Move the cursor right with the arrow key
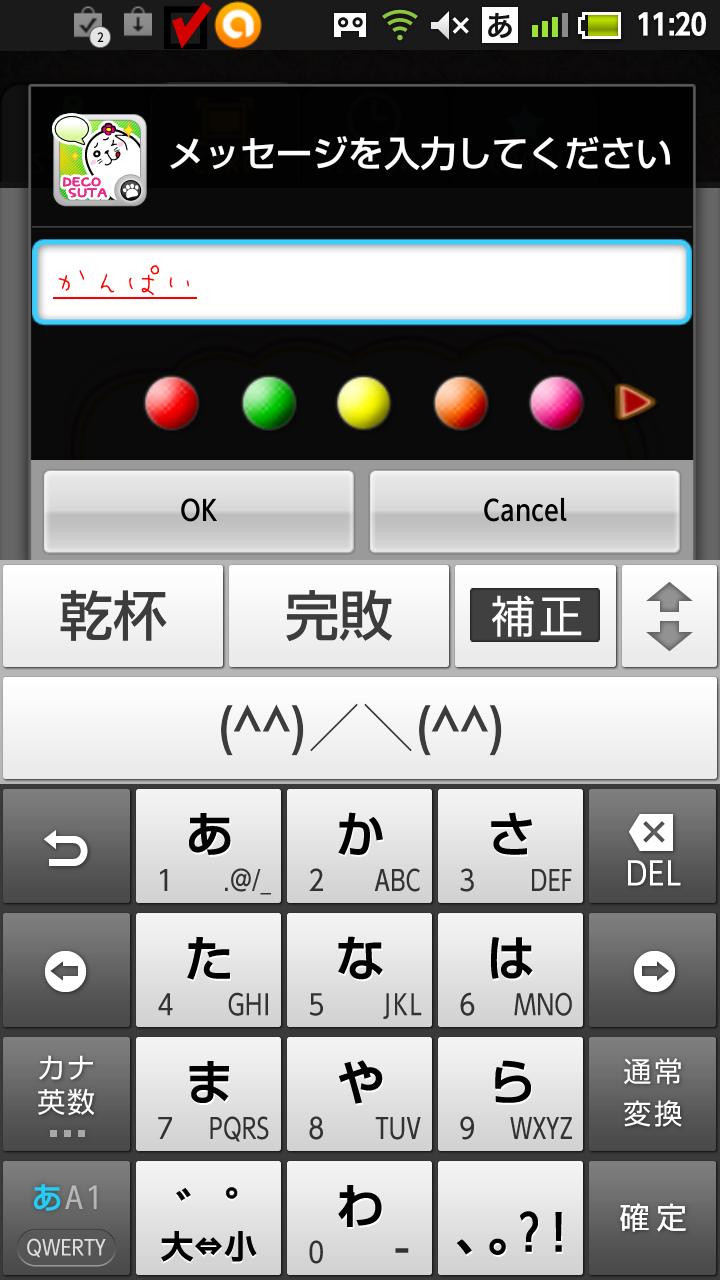 (653, 971)
